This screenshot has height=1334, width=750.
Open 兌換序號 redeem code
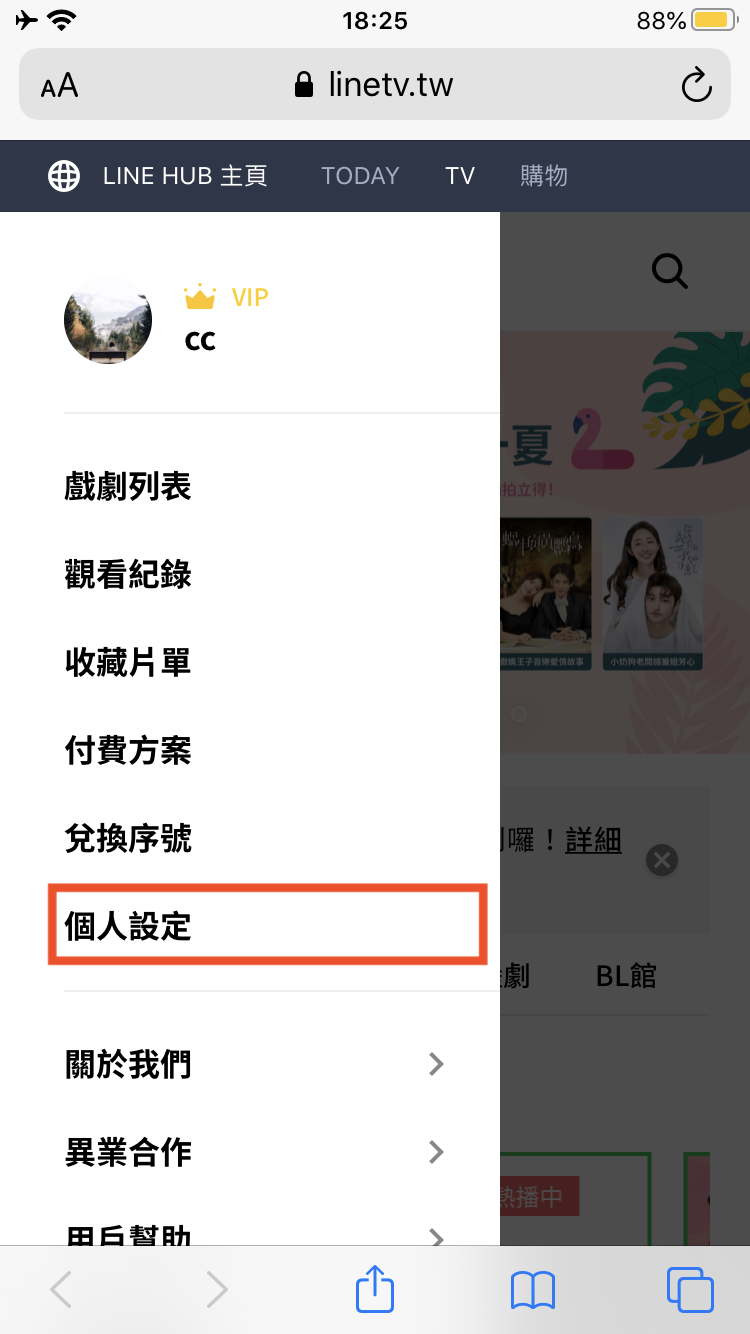pyautogui.click(x=128, y=838)
